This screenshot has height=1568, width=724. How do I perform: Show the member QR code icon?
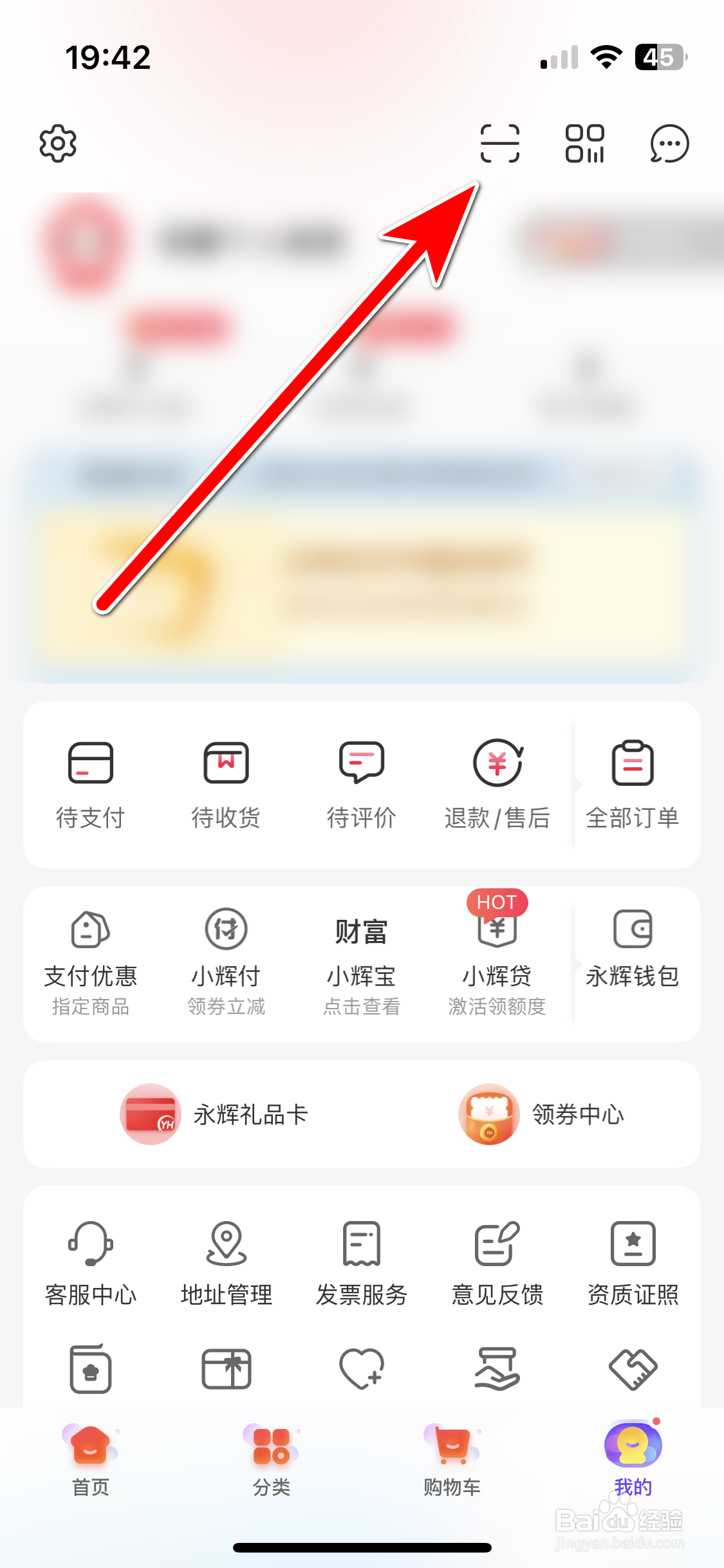pos(584,144)
